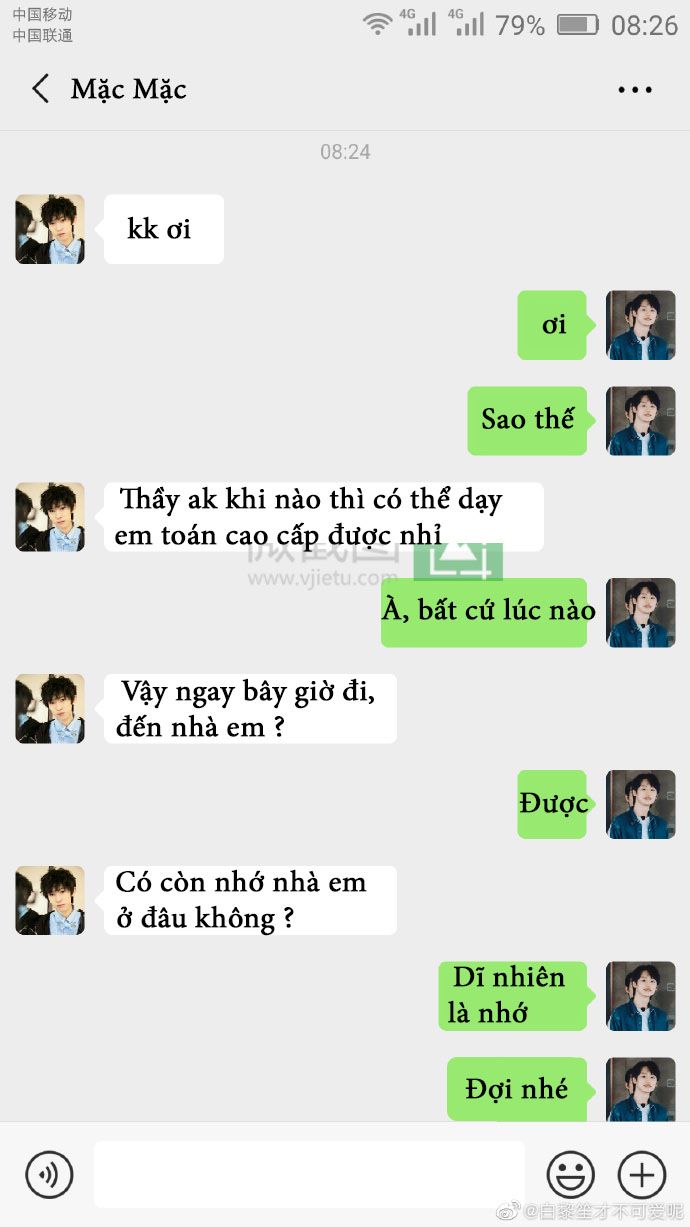This screenshot has height=1227, width=690.
Task: Open the three-dot chat options menu
Action: (x=635, y=90)
